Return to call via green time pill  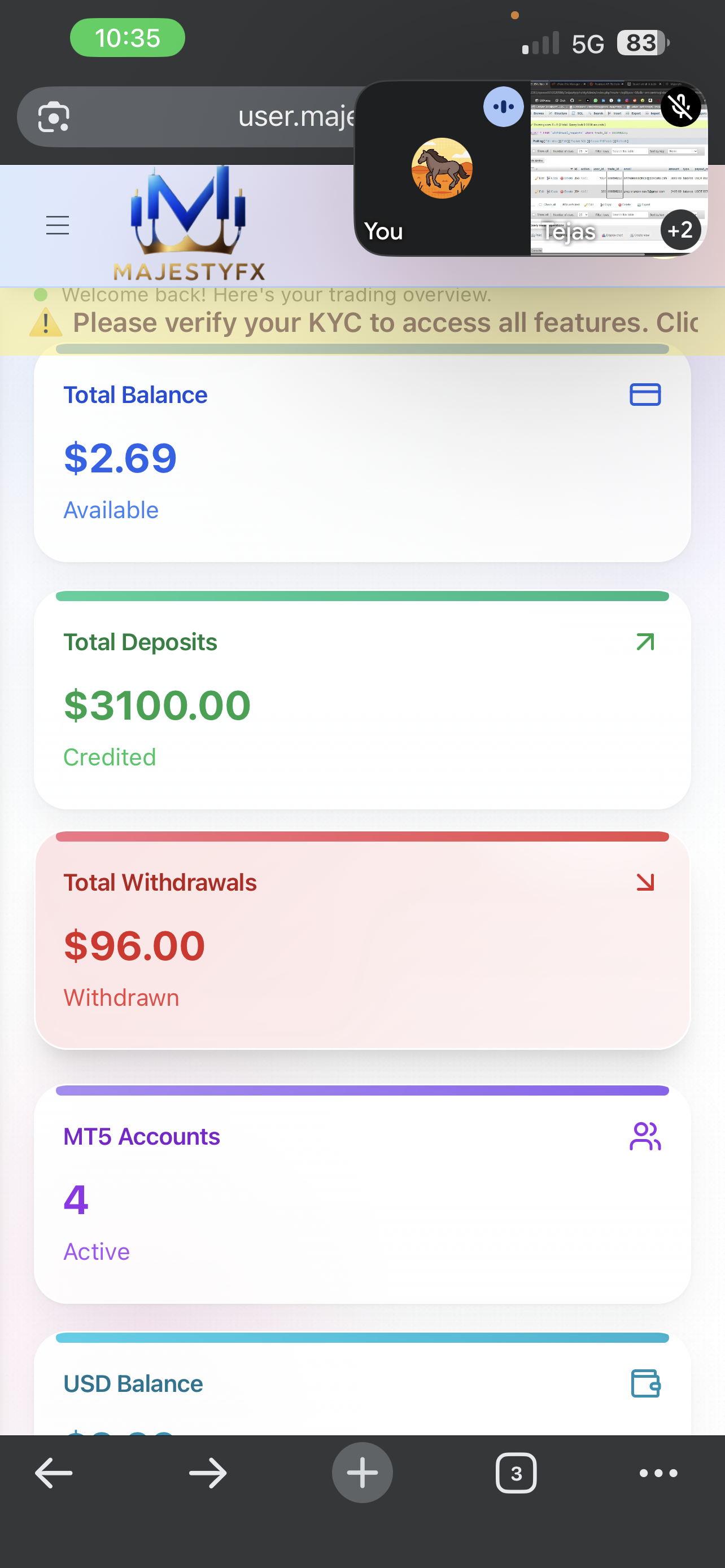tap(127, 38)
